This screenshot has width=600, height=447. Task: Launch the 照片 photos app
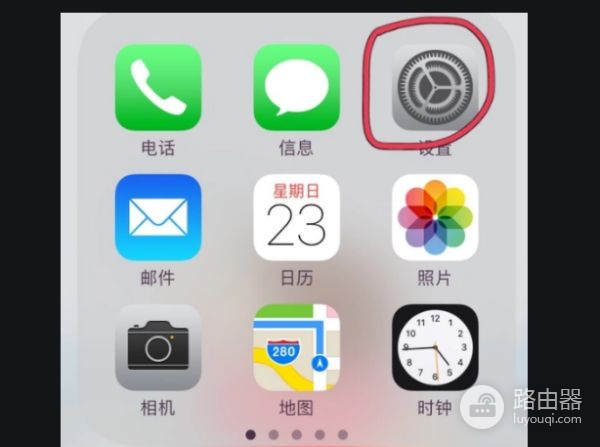[435, 217]
